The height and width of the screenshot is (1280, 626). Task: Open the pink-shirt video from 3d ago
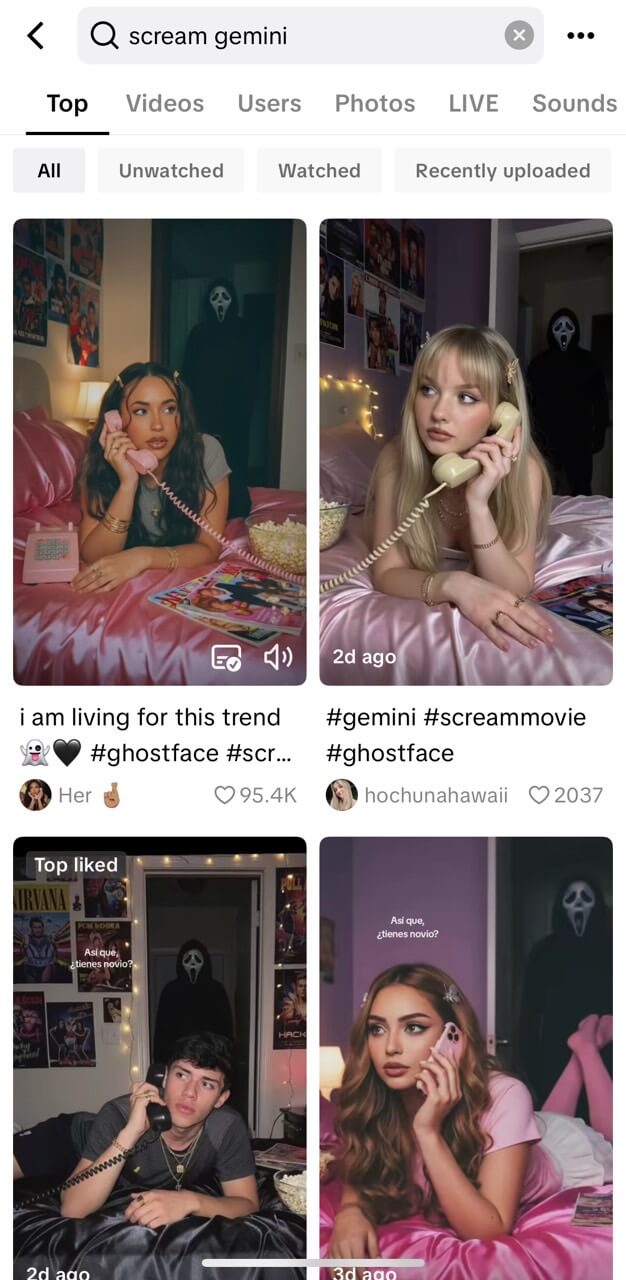466,1050
